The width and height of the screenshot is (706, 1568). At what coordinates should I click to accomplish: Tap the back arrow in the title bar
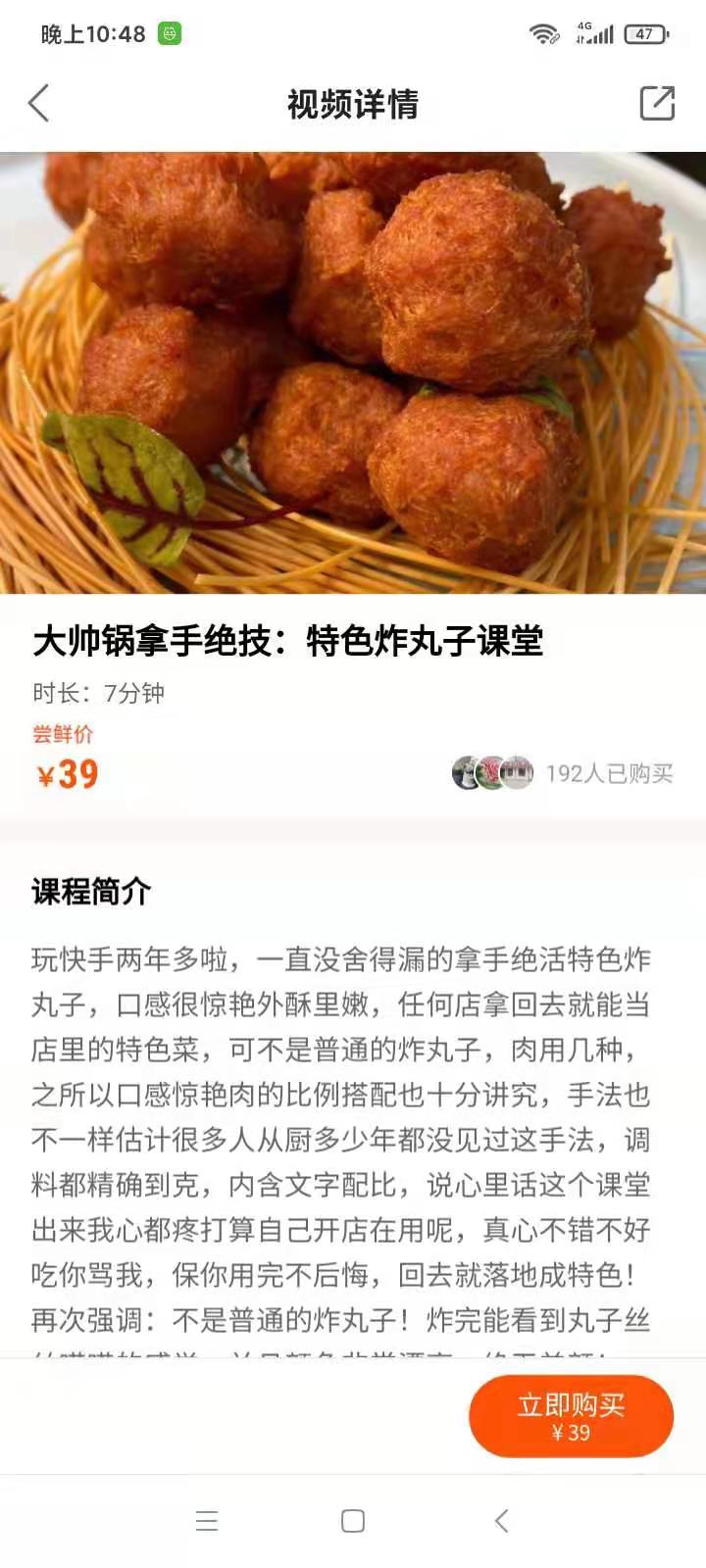39,103
